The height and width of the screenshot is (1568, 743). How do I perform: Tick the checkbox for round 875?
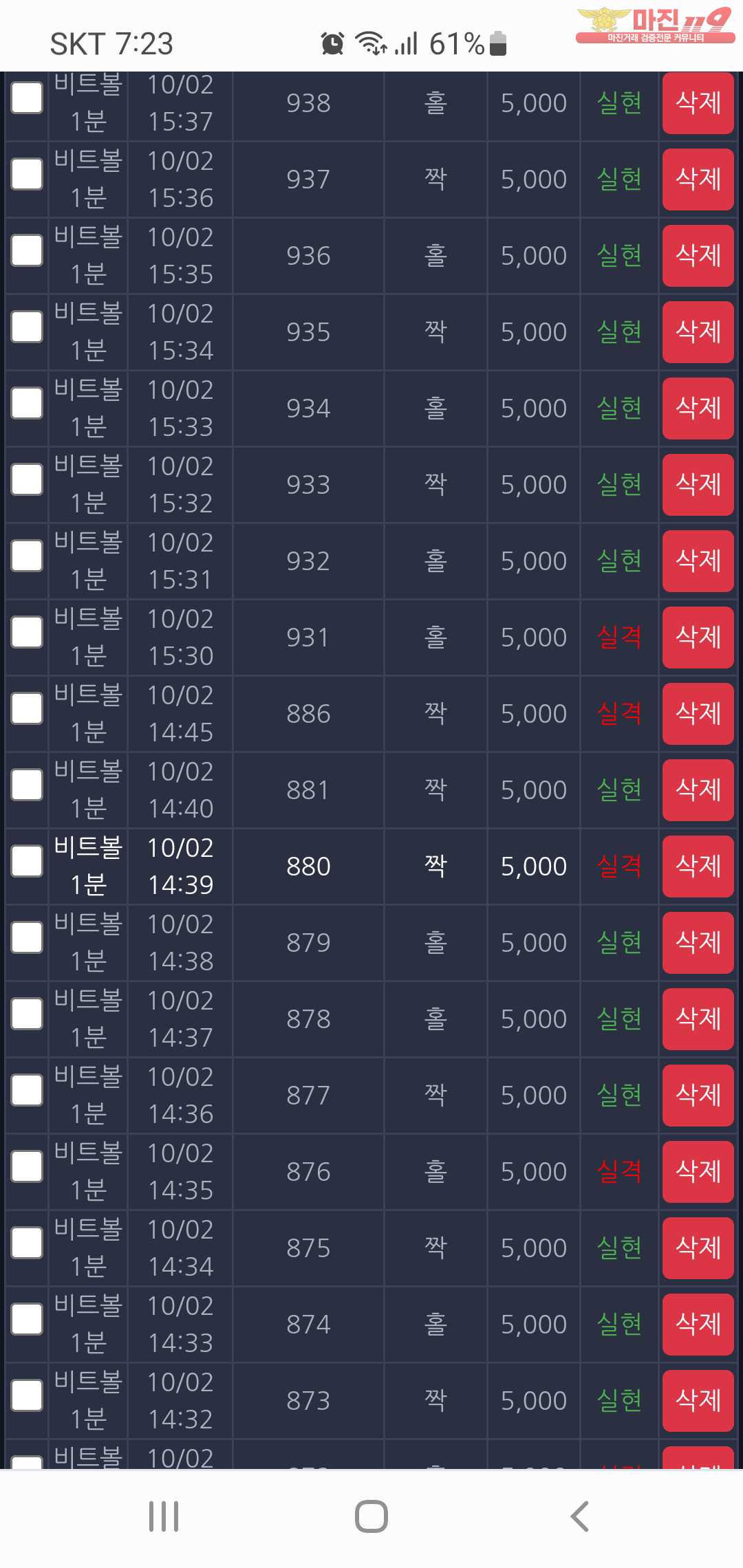[x=27, y=1243]
